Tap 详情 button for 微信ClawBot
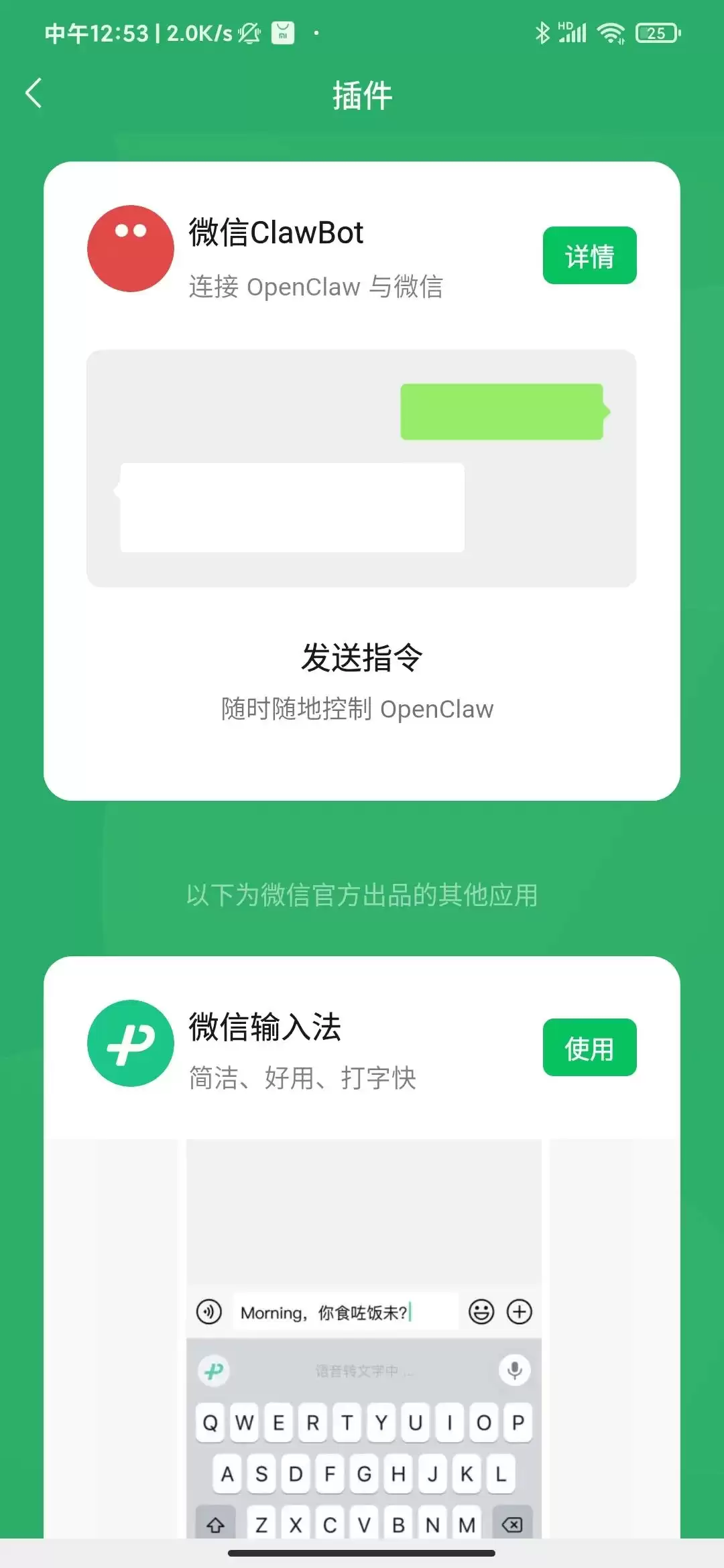This screenshot has height=1568, width=724. 589,255
